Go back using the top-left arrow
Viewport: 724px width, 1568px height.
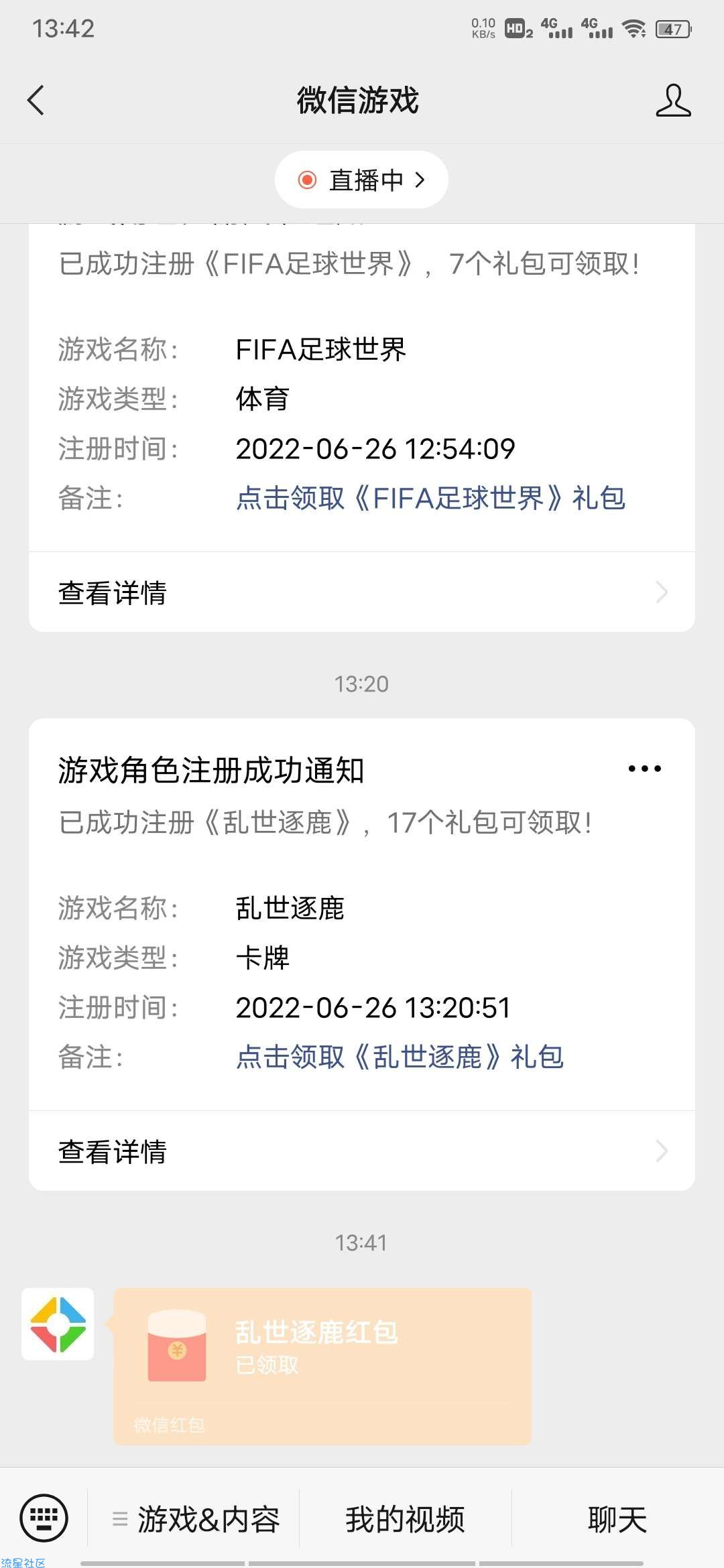pos(36,101)
